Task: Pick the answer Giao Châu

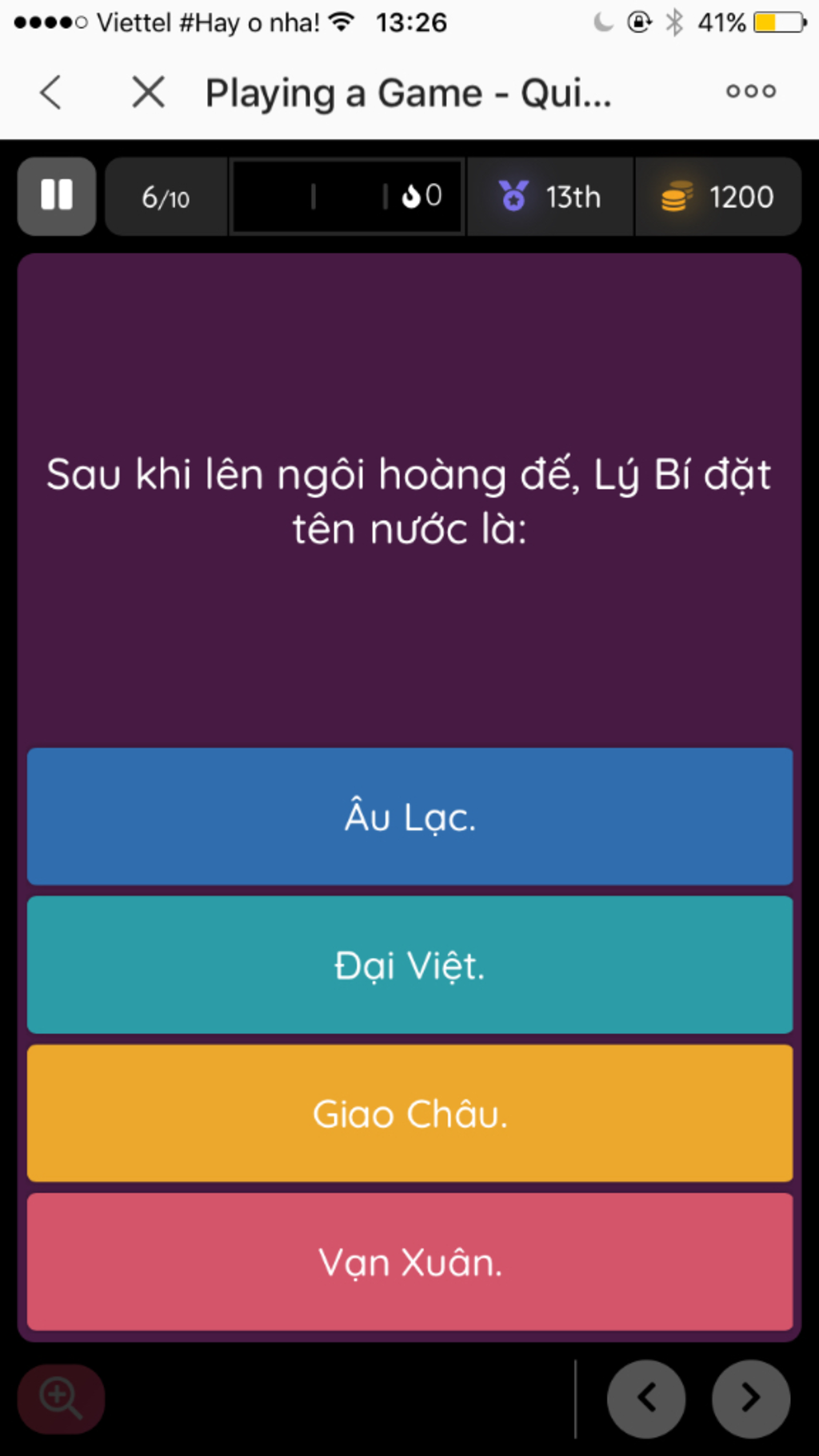Action: [x=409, y=1114]
